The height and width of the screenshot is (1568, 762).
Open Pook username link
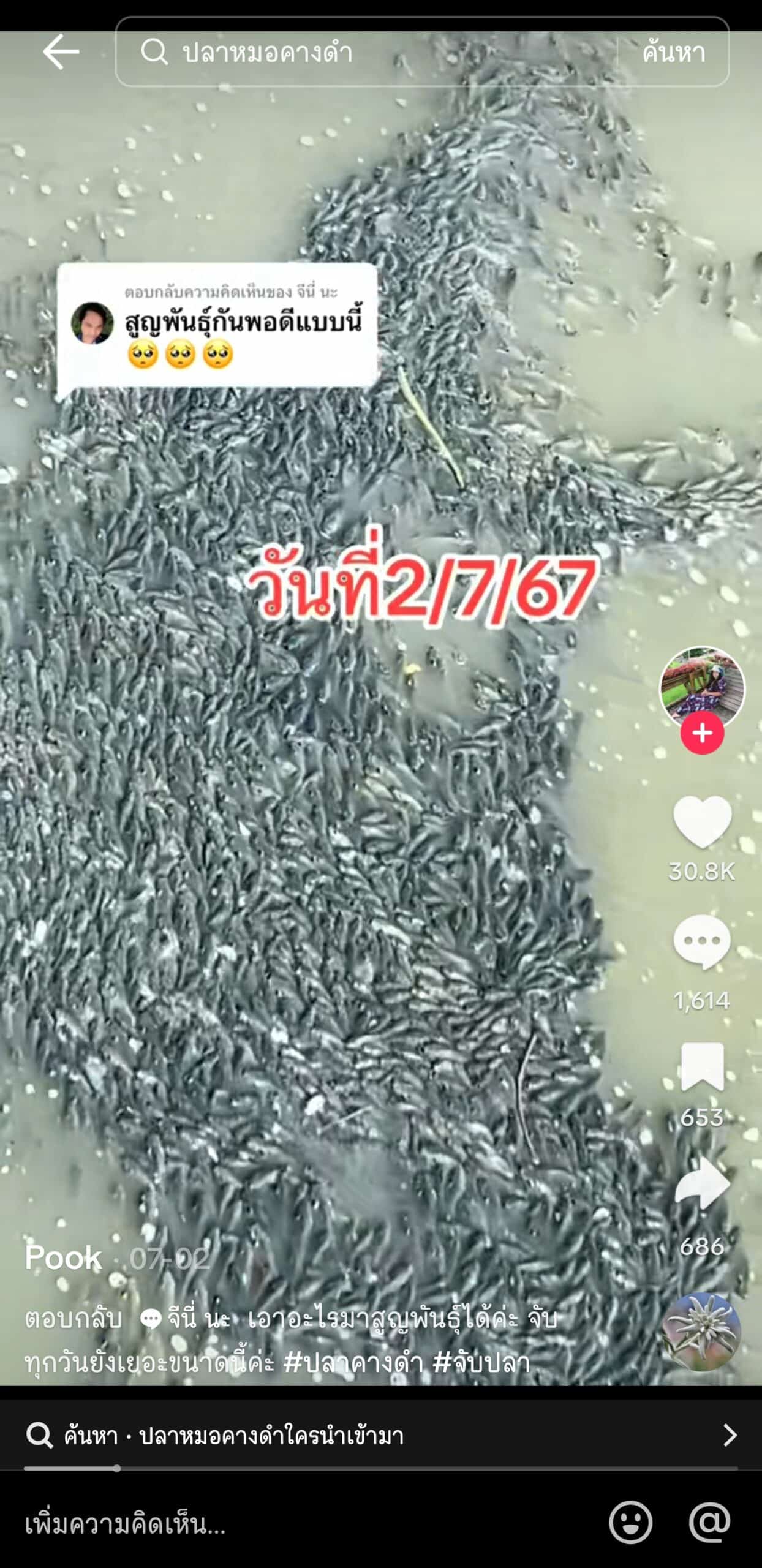pos(63,1258)
